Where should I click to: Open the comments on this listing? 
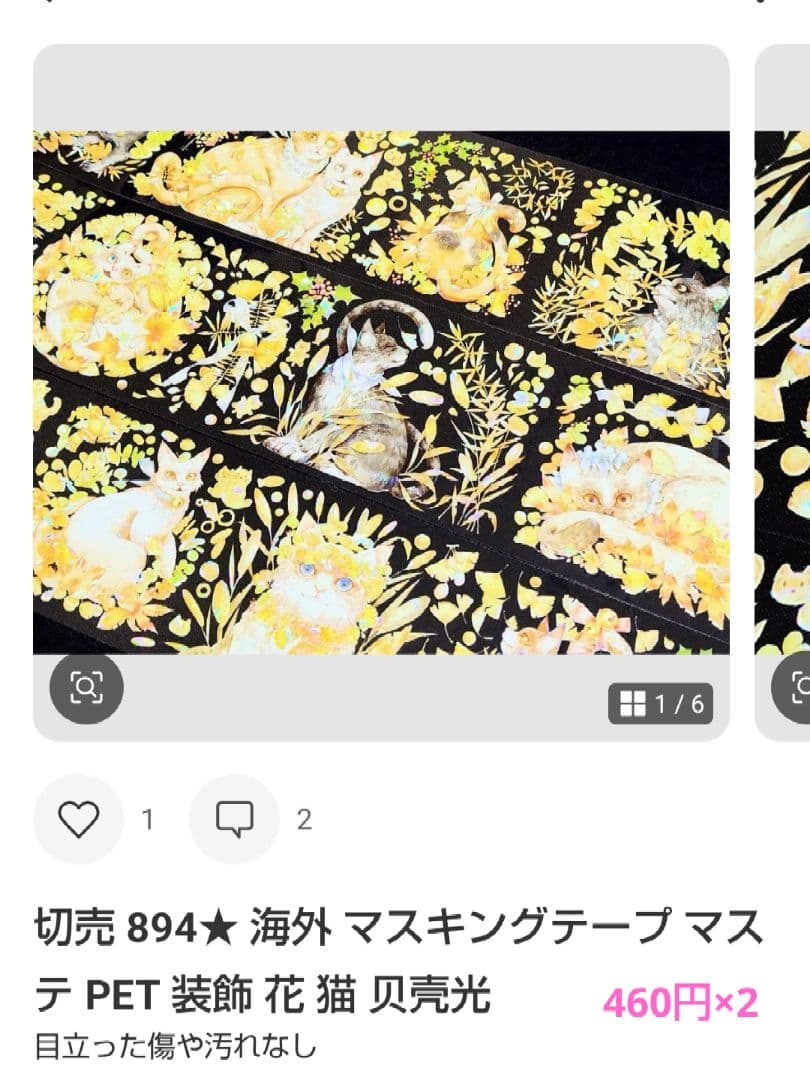pyautogui.click(x=234, y=819)
